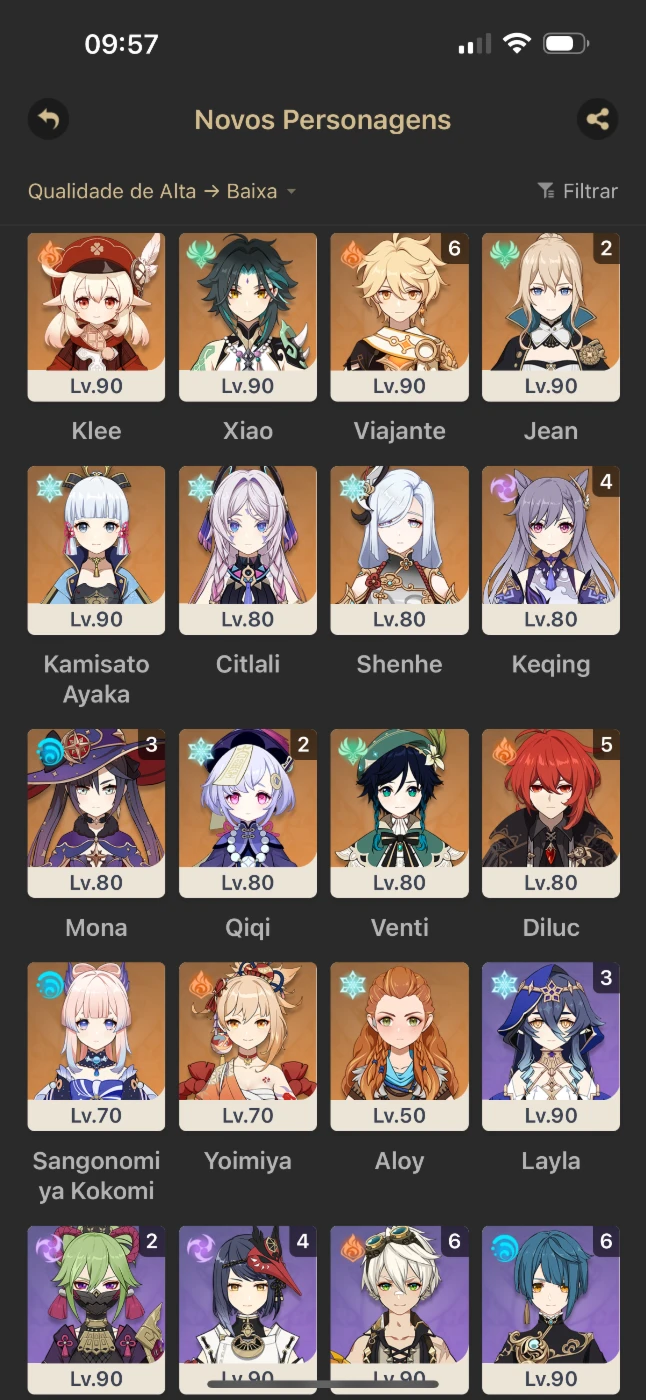Open the Viajante character card
The height and width of the screenshot is (1400, 646).
click(x=399, y=318)
